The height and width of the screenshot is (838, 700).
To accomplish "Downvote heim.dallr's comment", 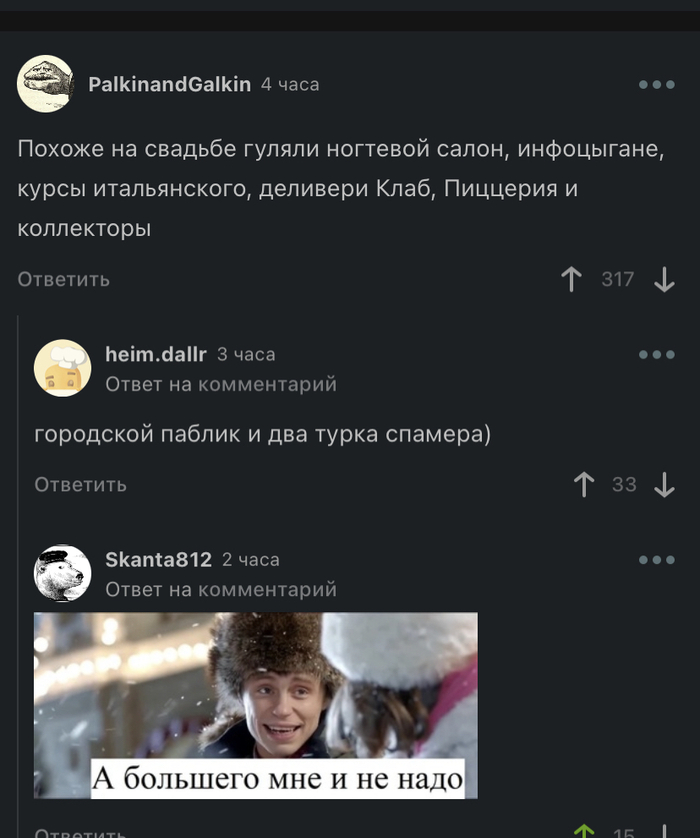I will pos(664,485).
